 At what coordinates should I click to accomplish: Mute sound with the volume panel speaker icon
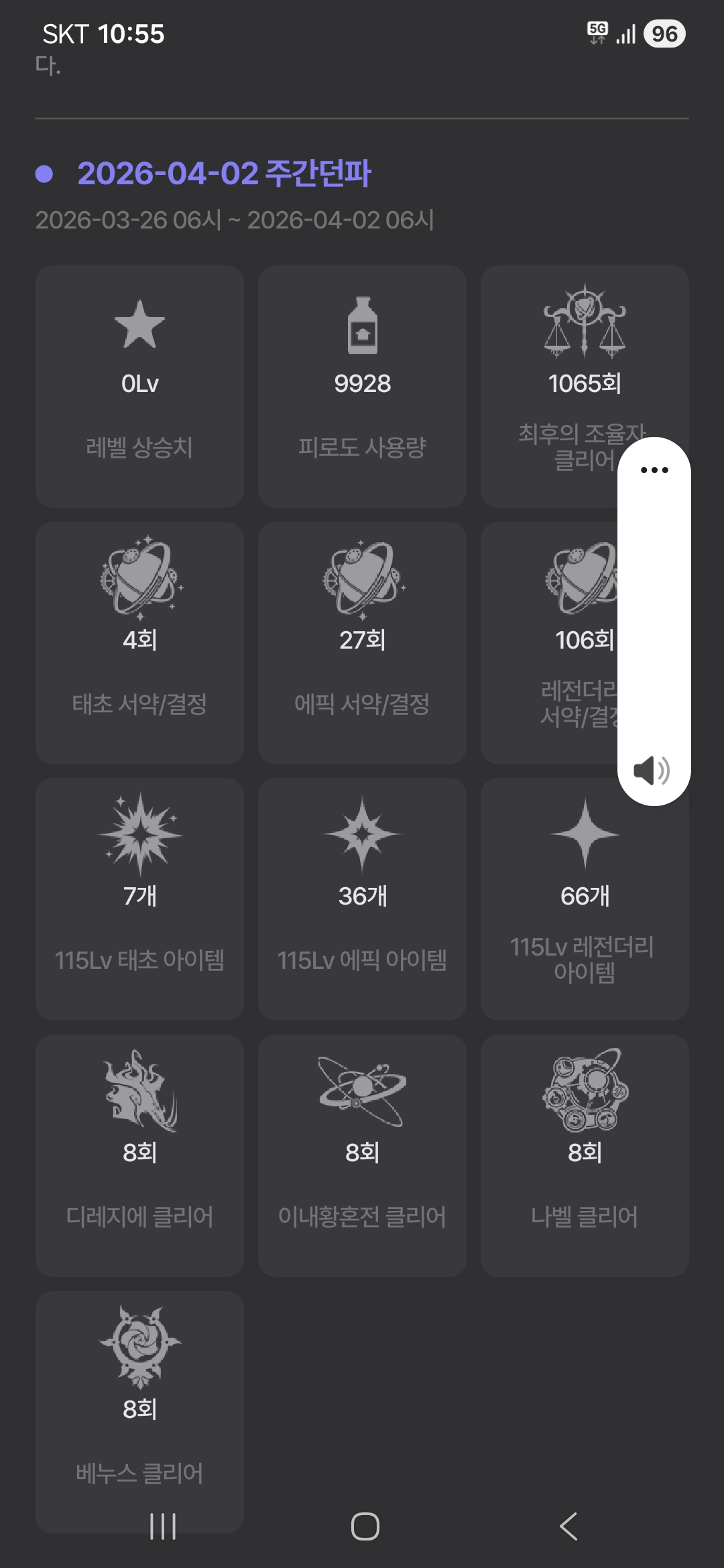(651, 771)
